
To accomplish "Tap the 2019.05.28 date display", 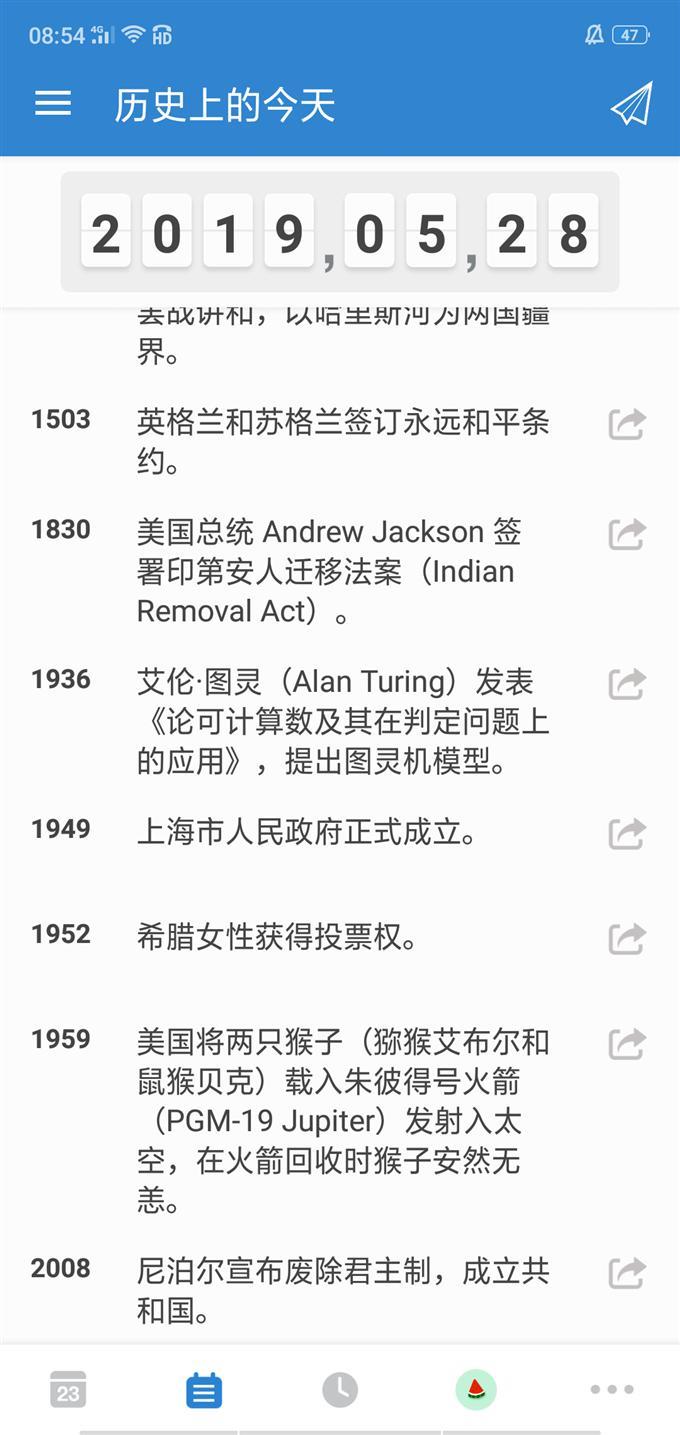I will [340, 232].
